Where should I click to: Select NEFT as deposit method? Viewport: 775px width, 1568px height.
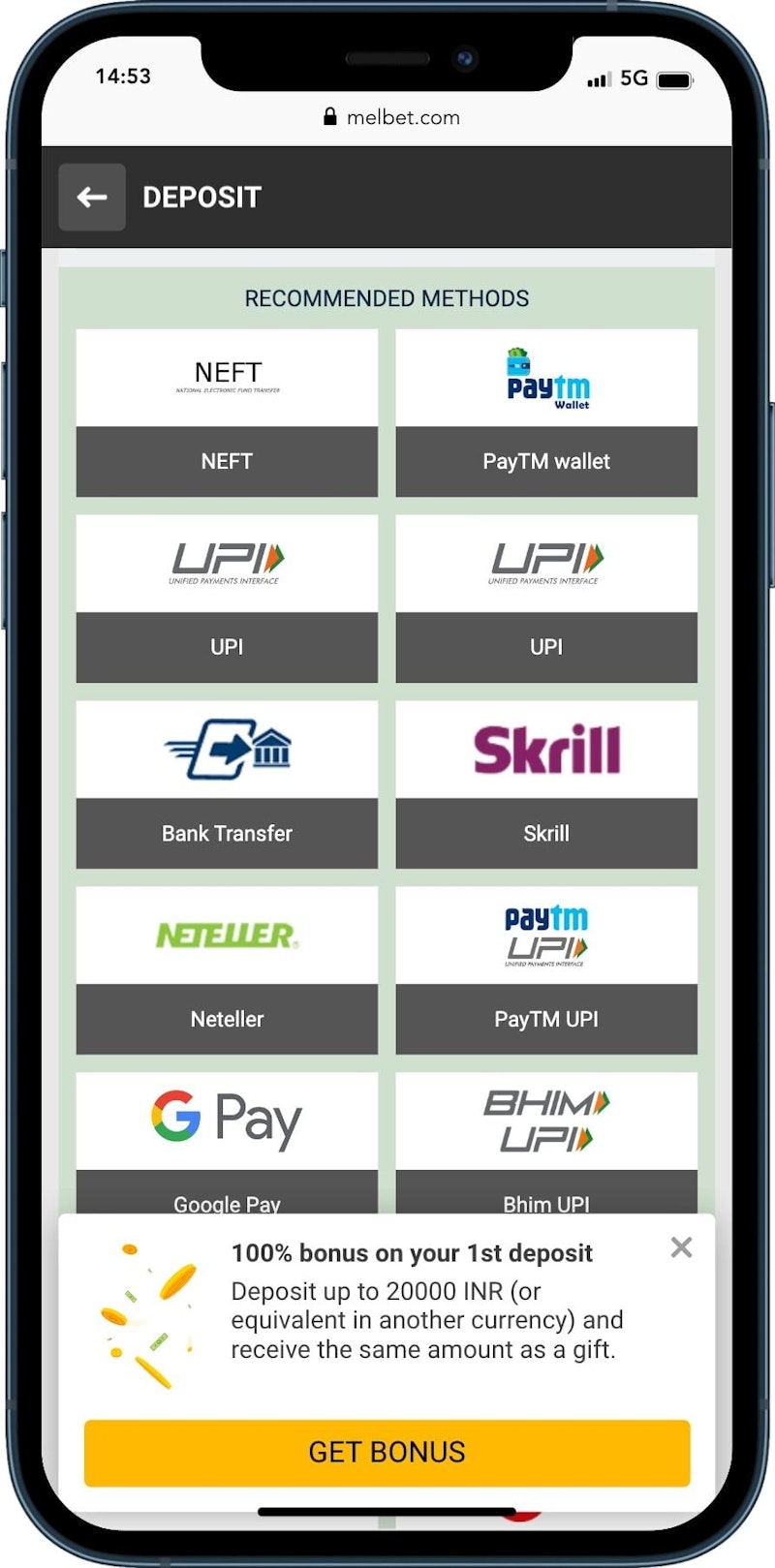[x=227, y=413]
